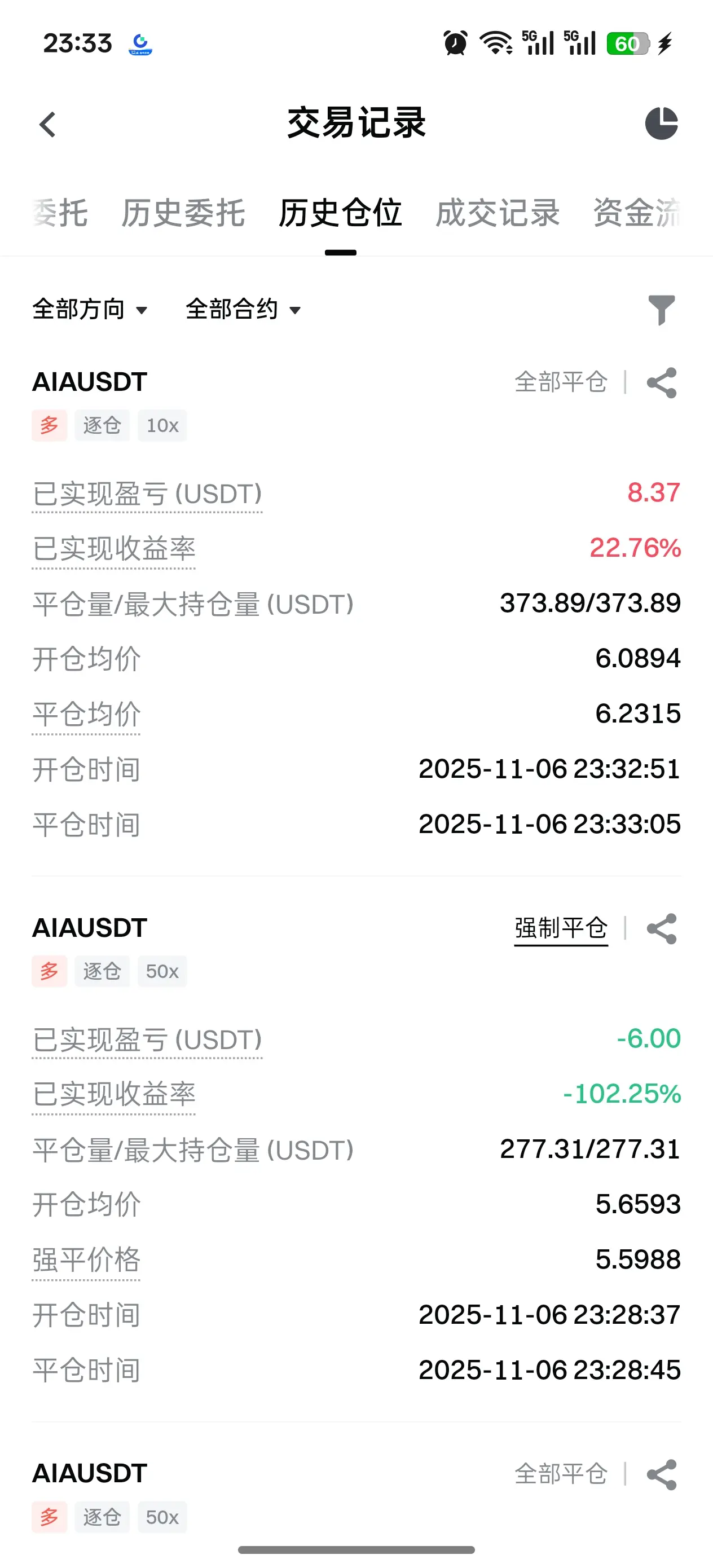Switch to the 历史委托 tab

pyautogui.click(x=183, y=213)
